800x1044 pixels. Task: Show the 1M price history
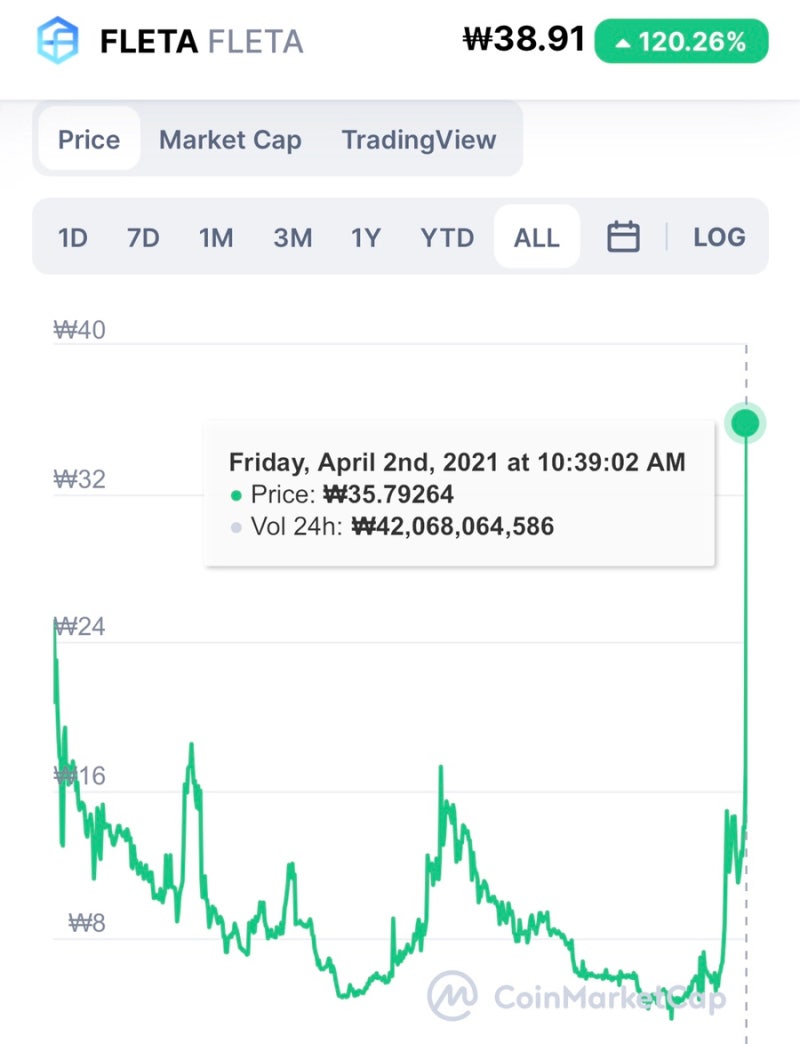[x=216, y=238]
